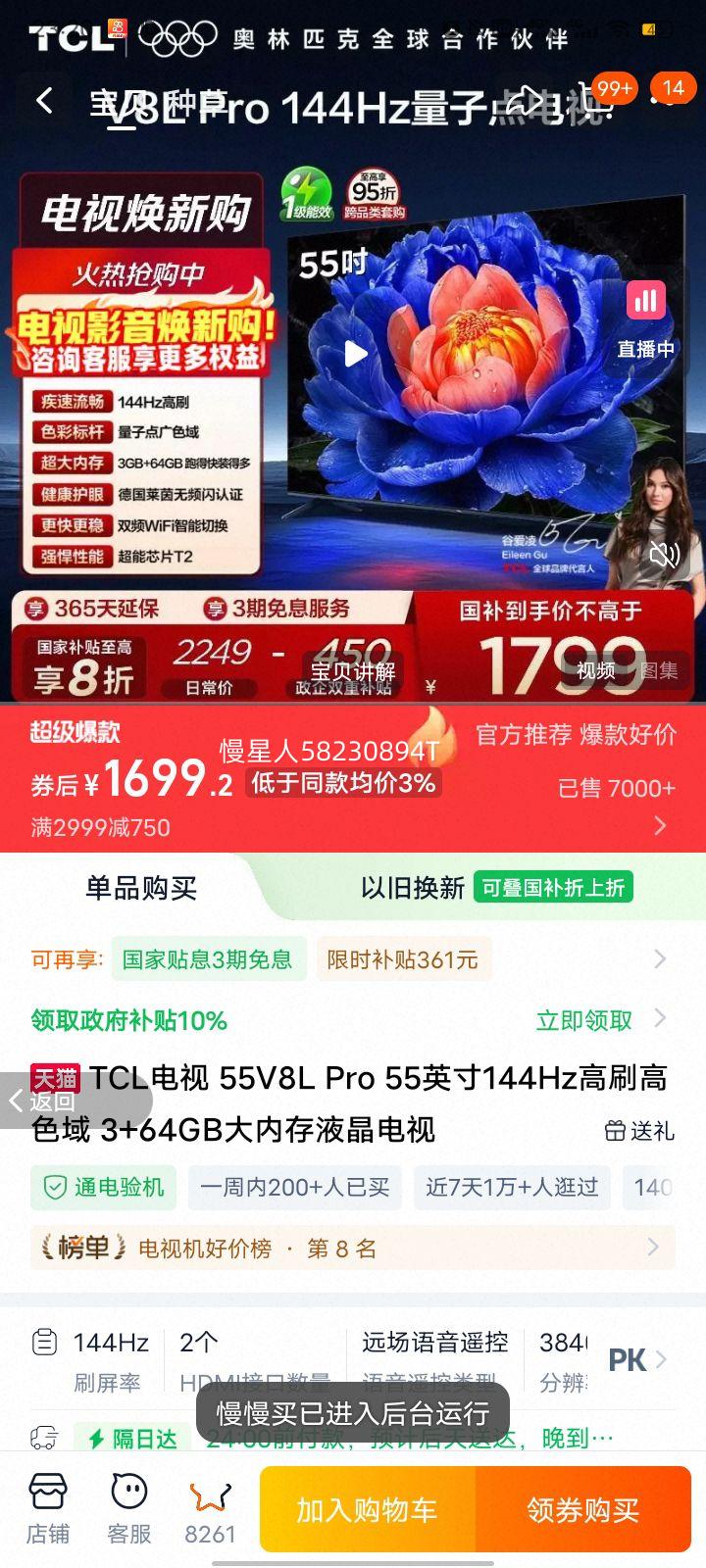Image resolution: width=706 pixels, height=1568 pixels.
Task: Tap the 送礼 gift icon next to title
Action: [x=639, y=1130]
